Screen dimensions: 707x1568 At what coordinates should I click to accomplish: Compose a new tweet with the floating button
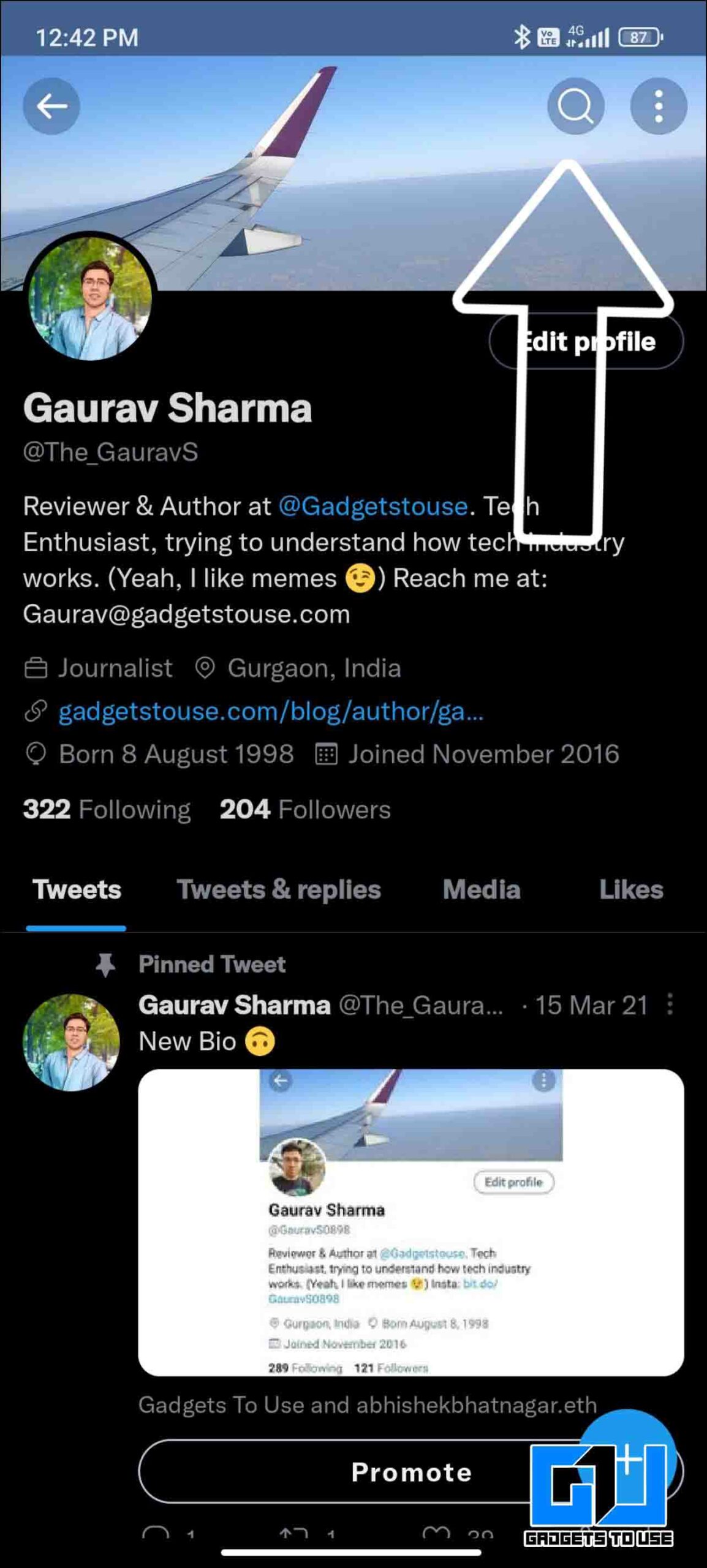tap(627, 1458)
